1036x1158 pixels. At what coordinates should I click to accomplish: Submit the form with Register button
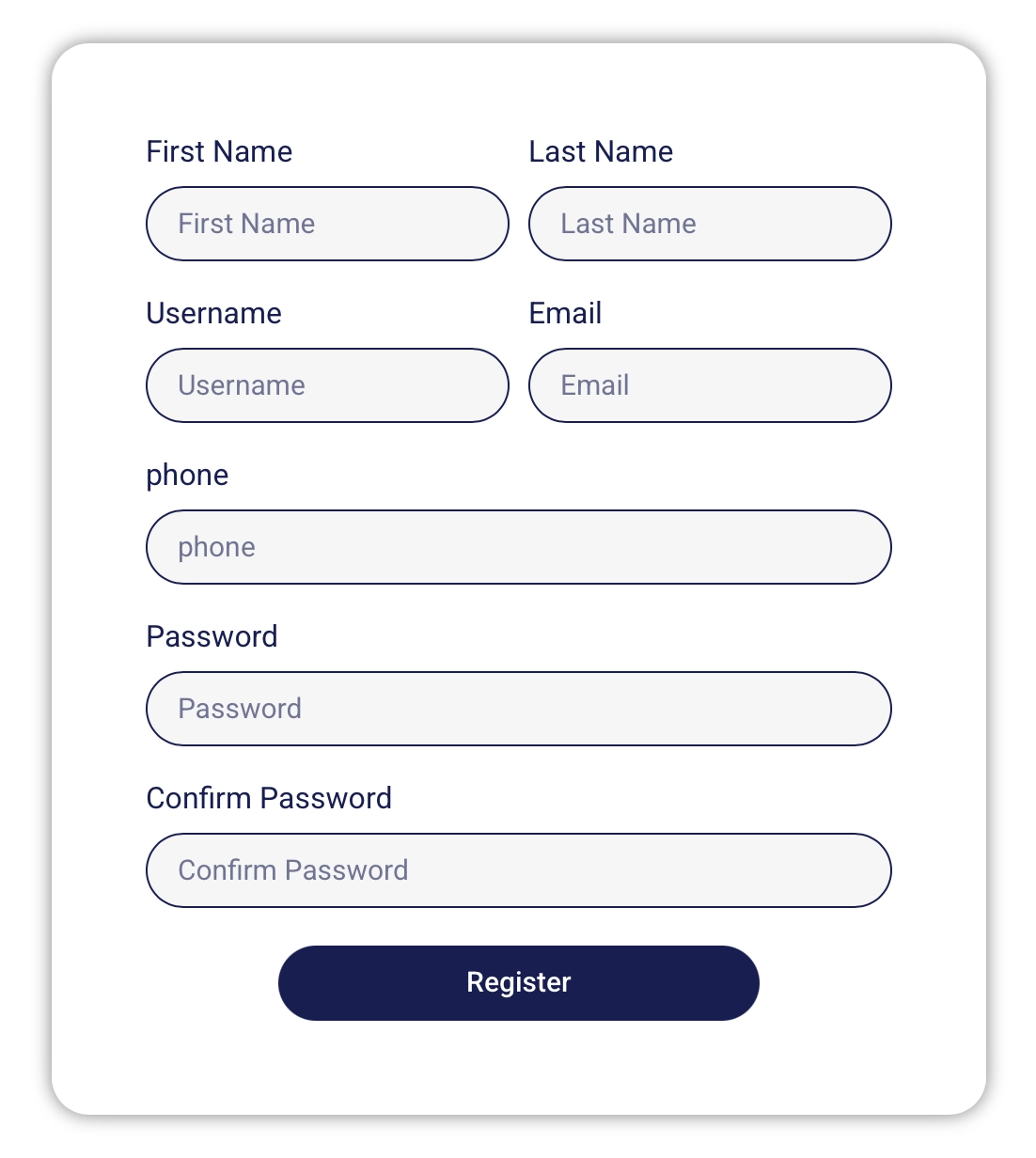pyautogui.click(x=518, y=983)
